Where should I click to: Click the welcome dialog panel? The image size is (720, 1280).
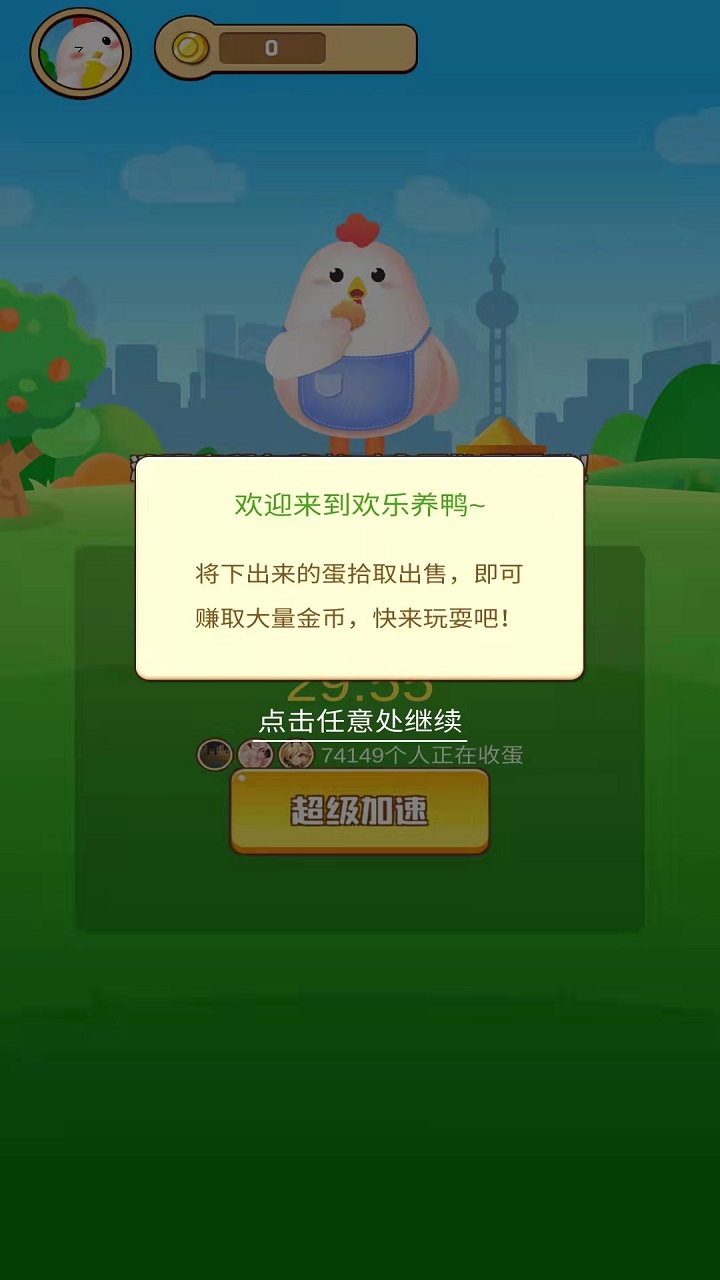(360, 570)
